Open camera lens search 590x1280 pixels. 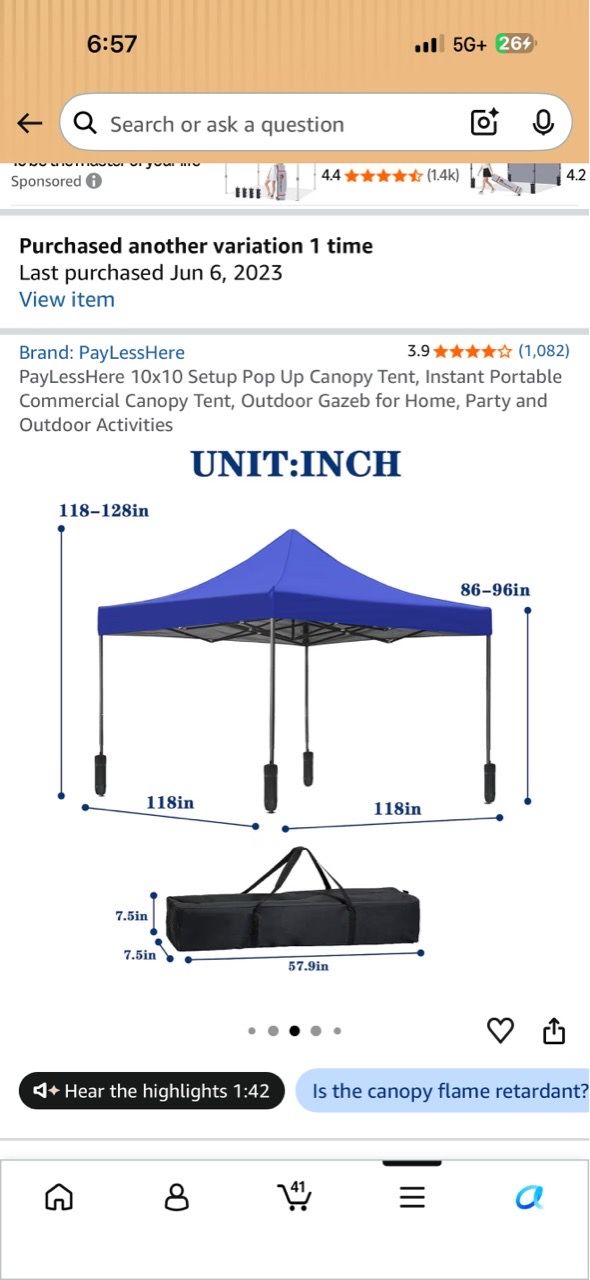tap(484, 123)
